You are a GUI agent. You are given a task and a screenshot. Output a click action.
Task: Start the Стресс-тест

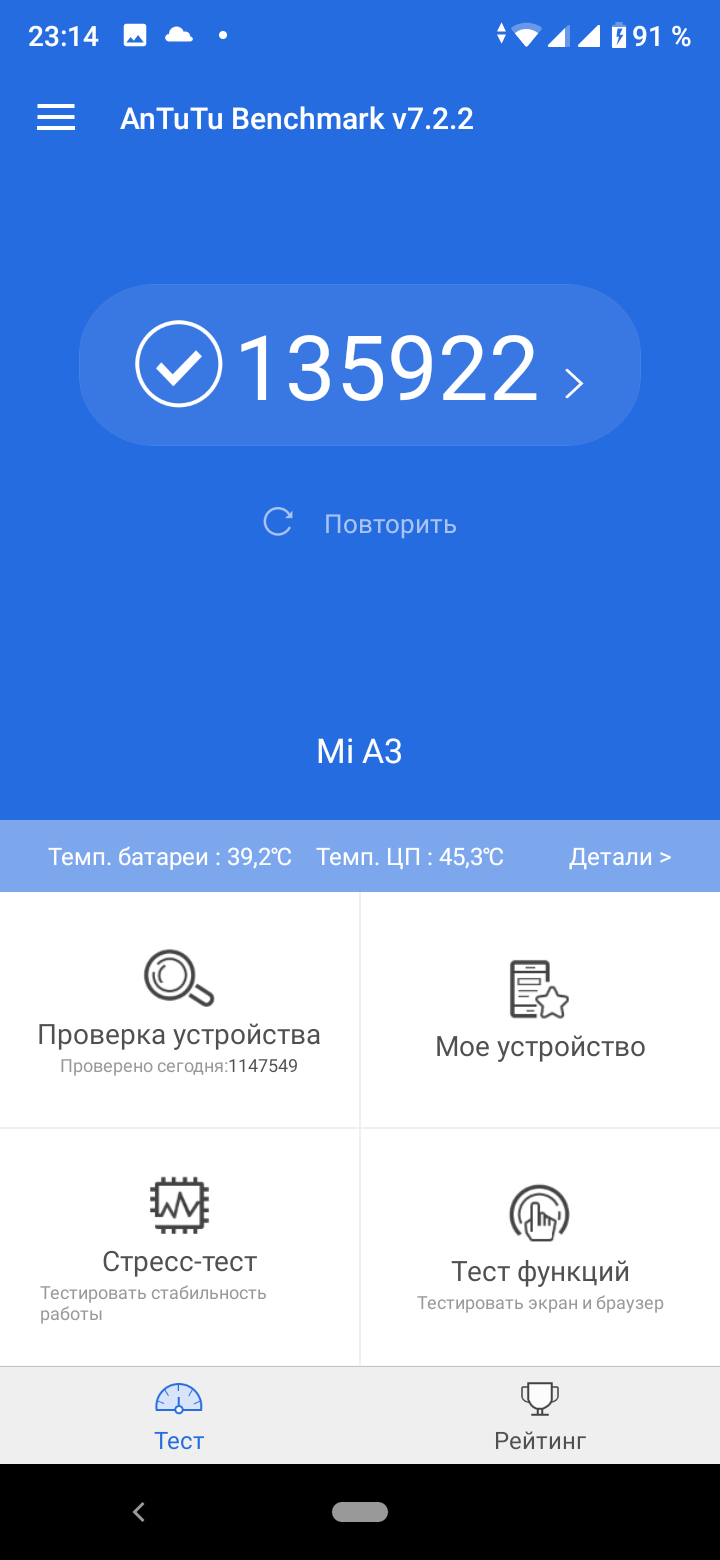pos(179,1245)
